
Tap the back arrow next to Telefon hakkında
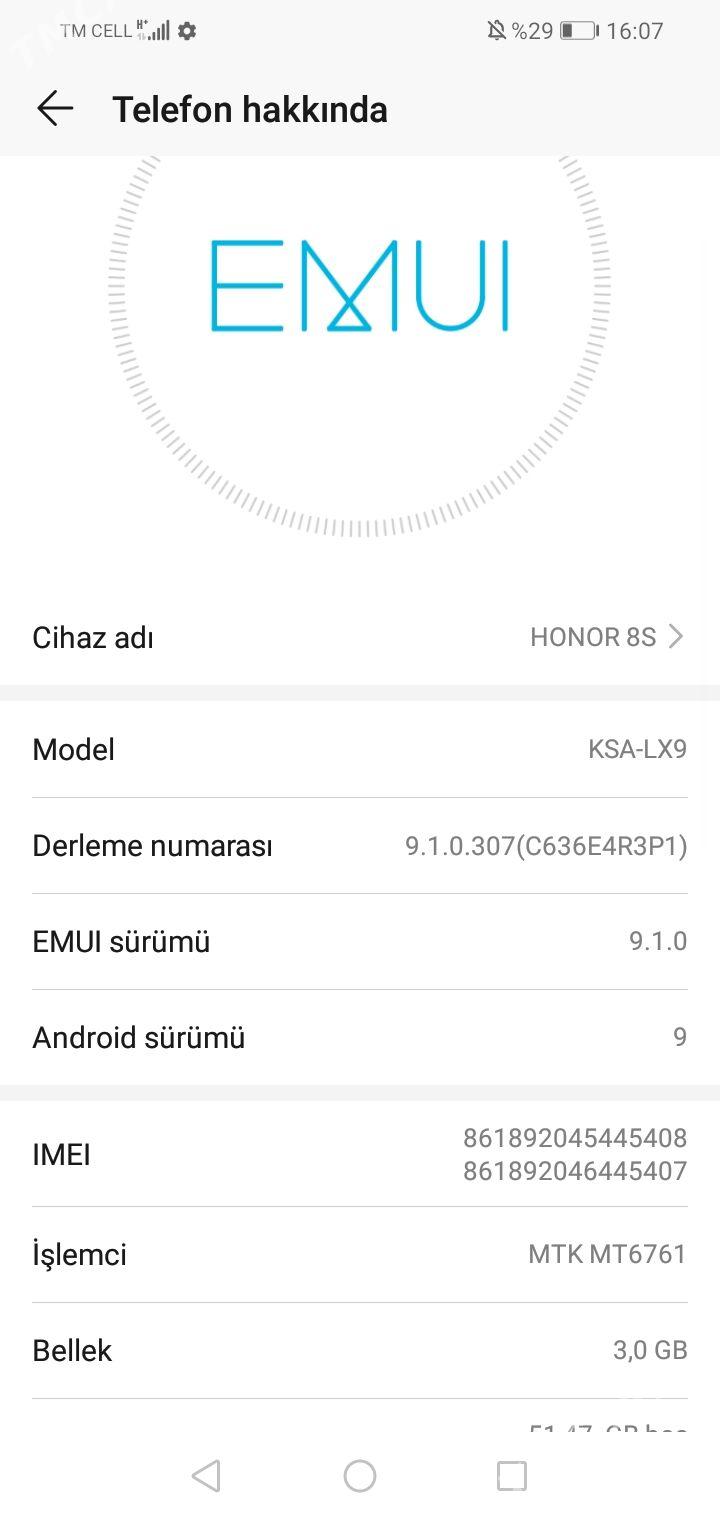(x=54, y=108)
